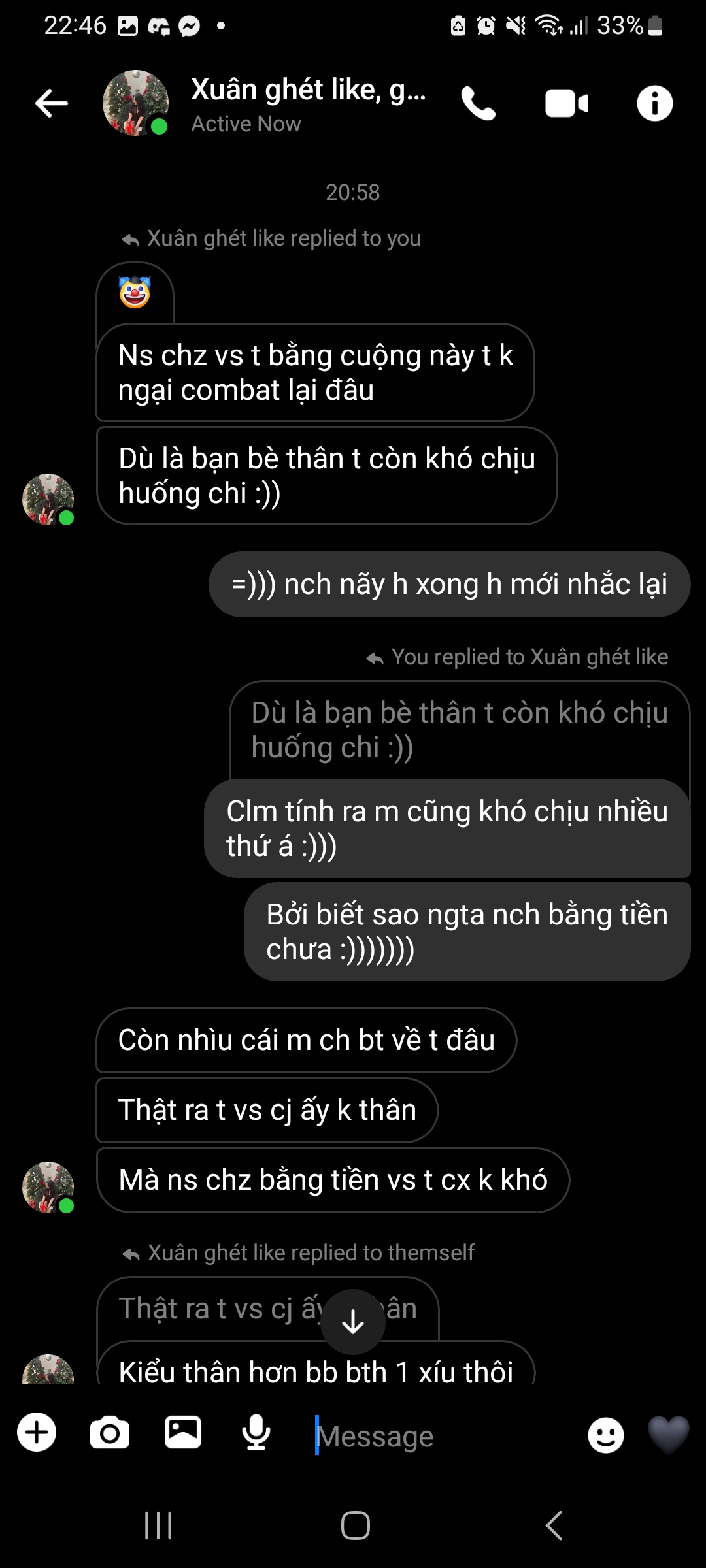706x1568 pixels.
Task: Open the emoji picker
Action: (605, 1435)
